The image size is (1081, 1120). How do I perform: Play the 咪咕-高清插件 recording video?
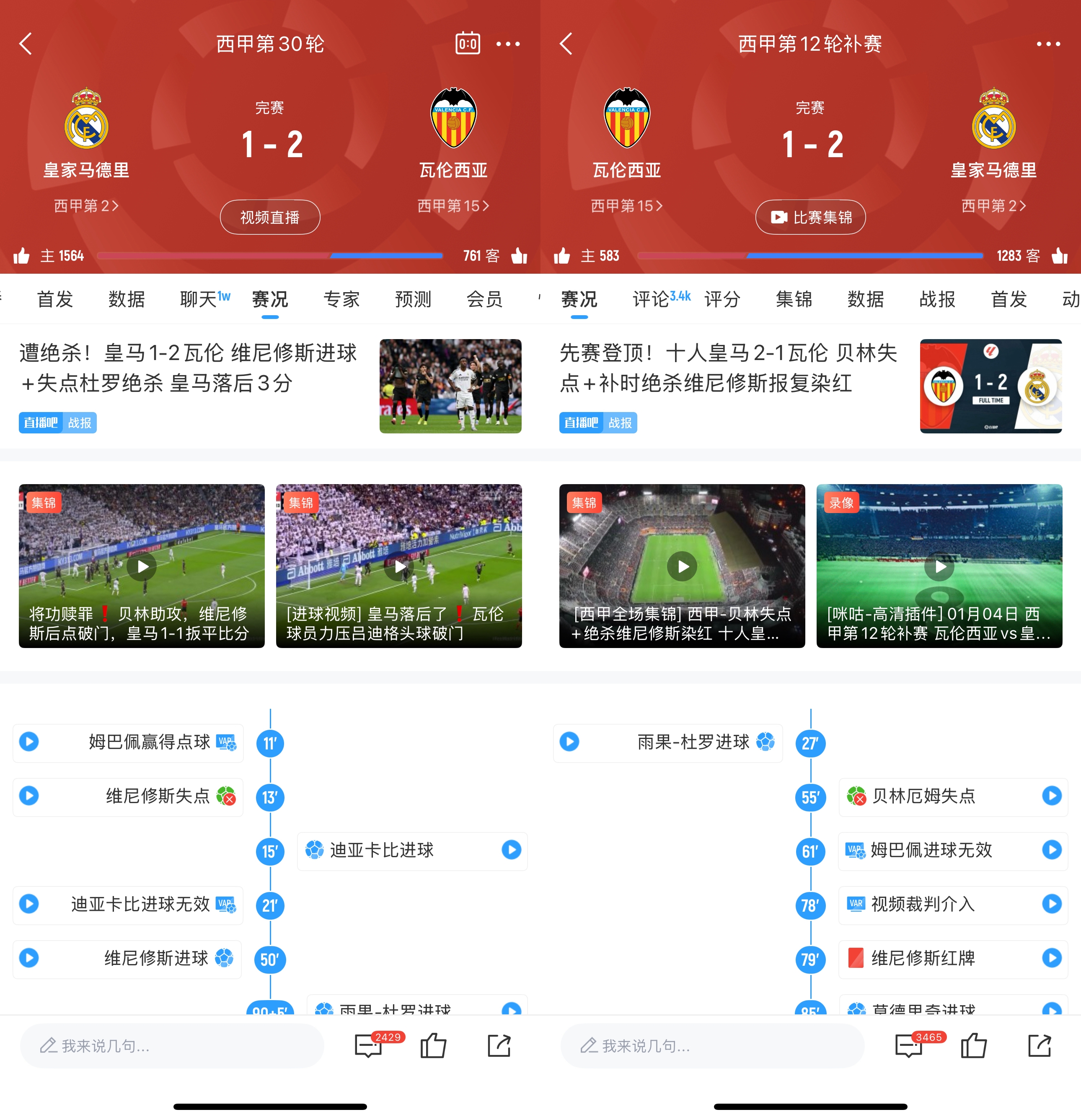(x=939, y=566)
